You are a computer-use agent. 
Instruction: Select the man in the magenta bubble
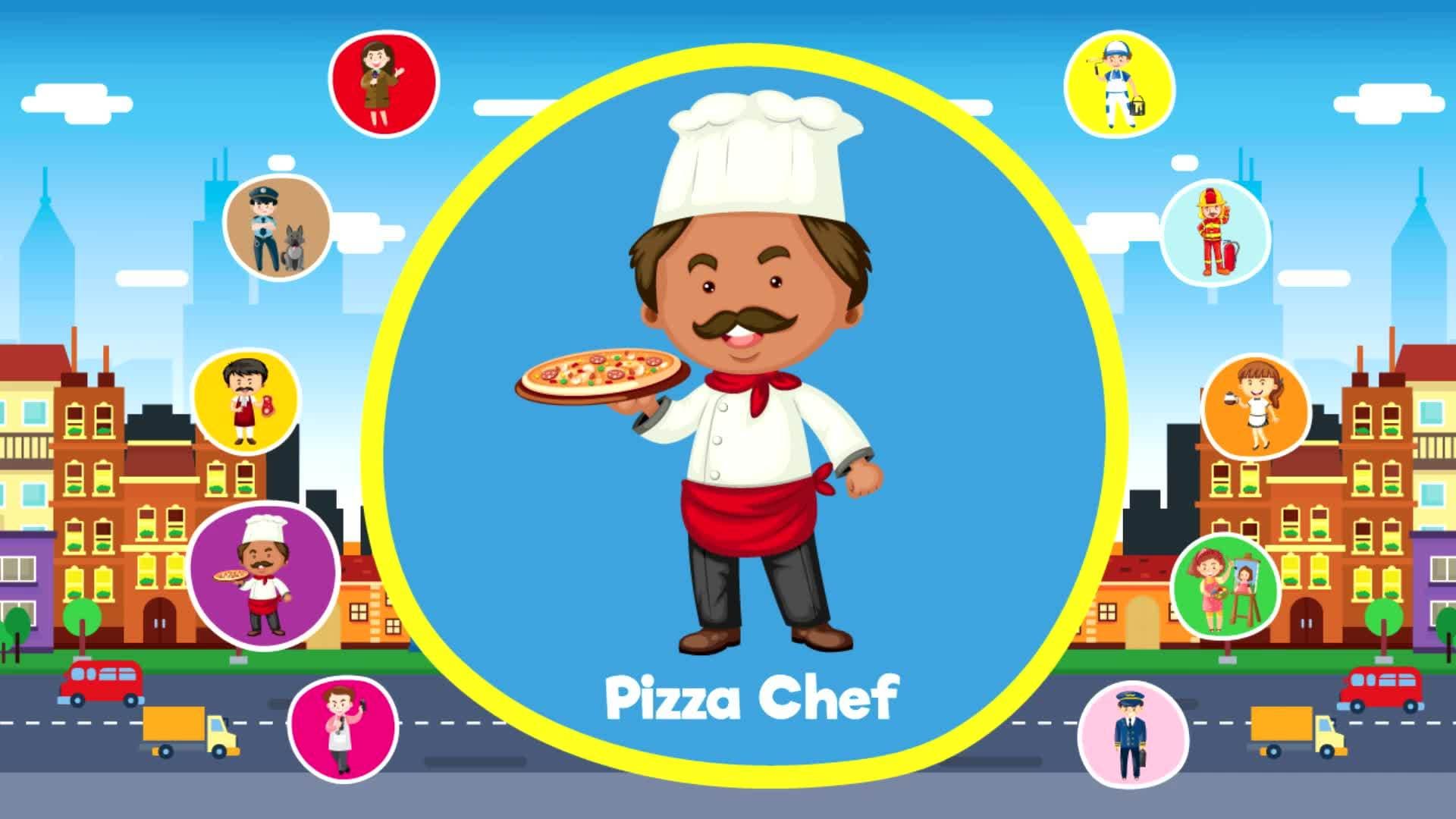[x=343, y=729]
